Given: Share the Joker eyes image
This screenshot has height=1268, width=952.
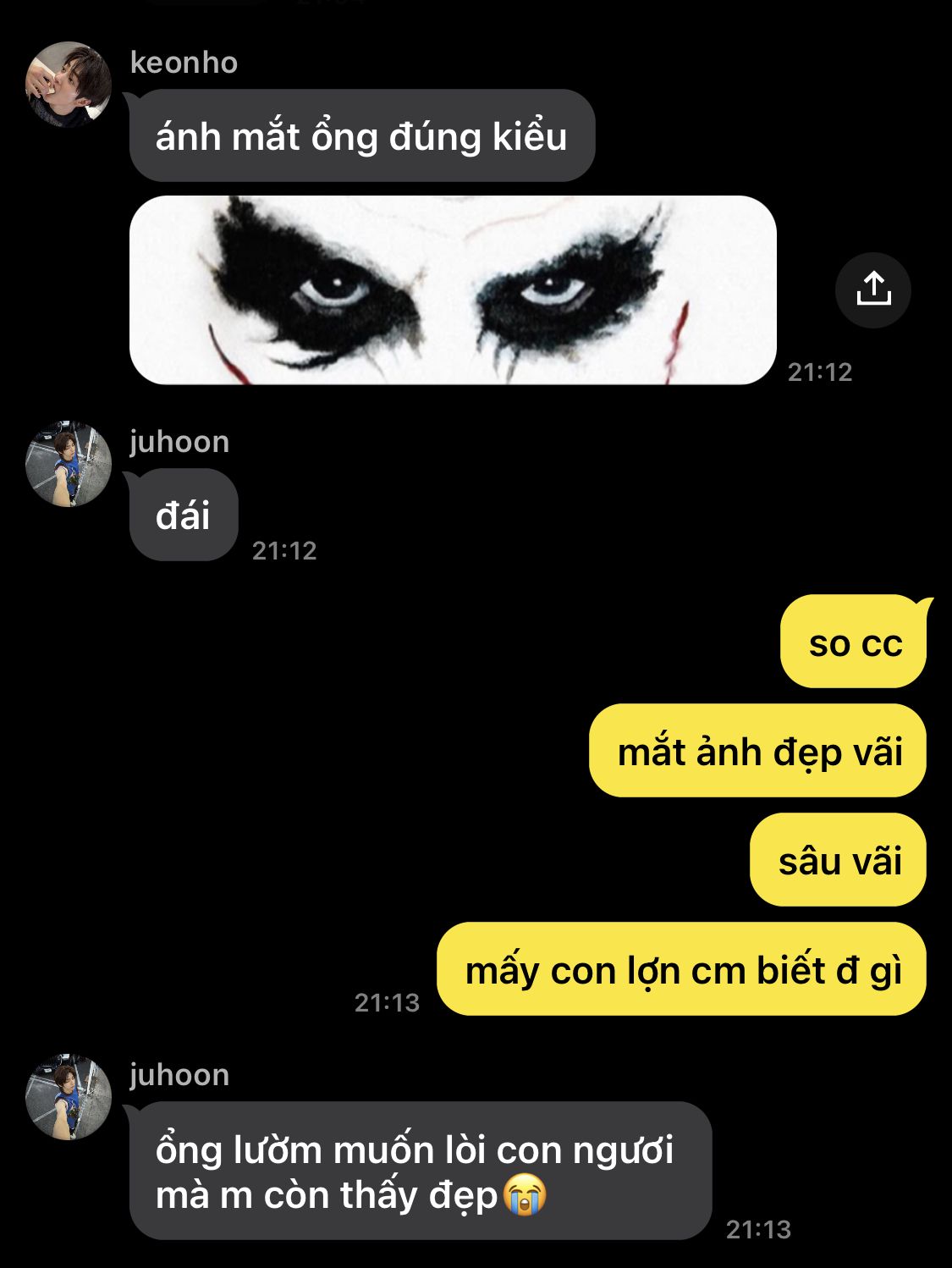Looking at the screenshot, I should point(872,289).
